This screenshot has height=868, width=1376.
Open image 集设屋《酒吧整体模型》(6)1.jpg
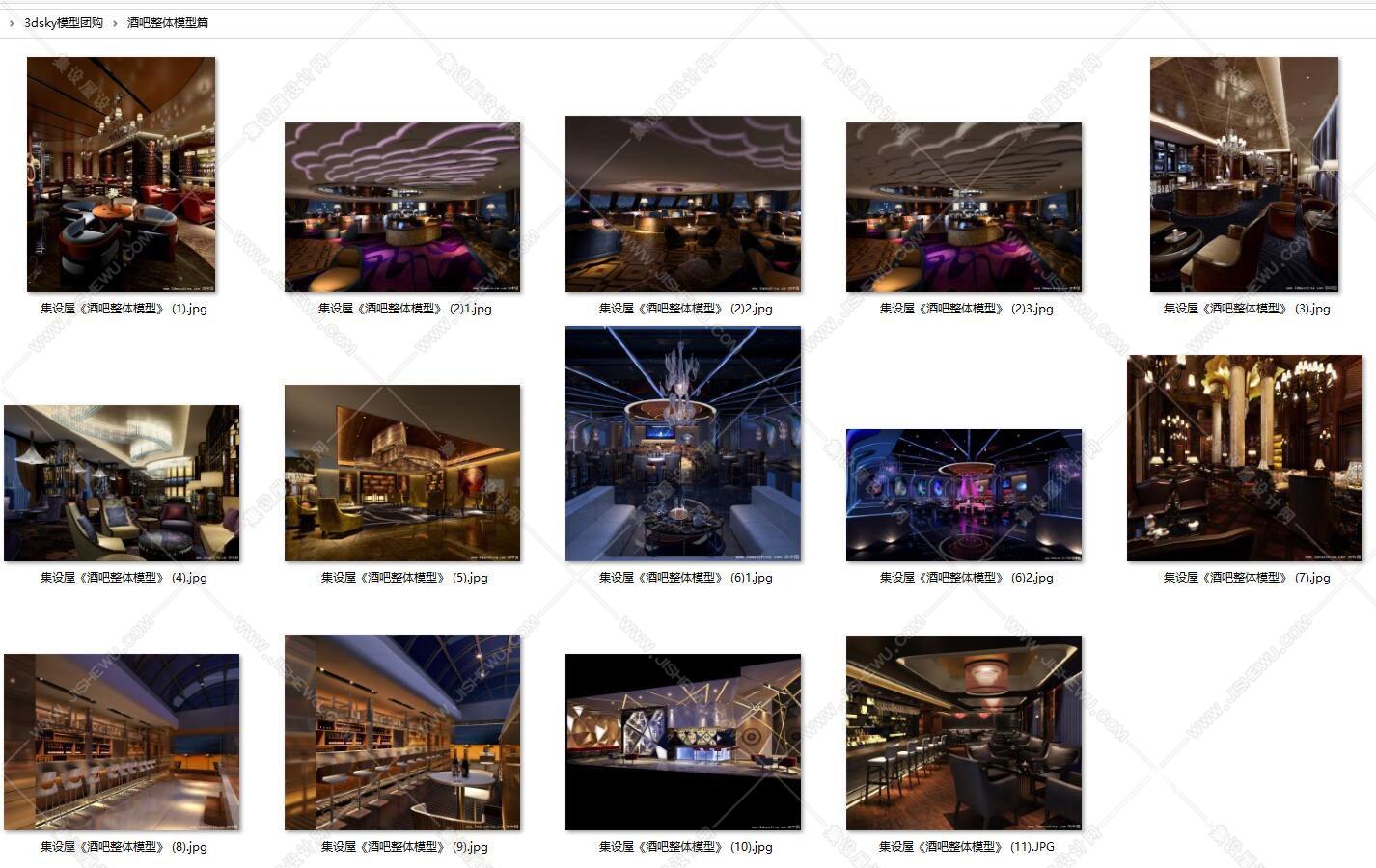[683, 444]
